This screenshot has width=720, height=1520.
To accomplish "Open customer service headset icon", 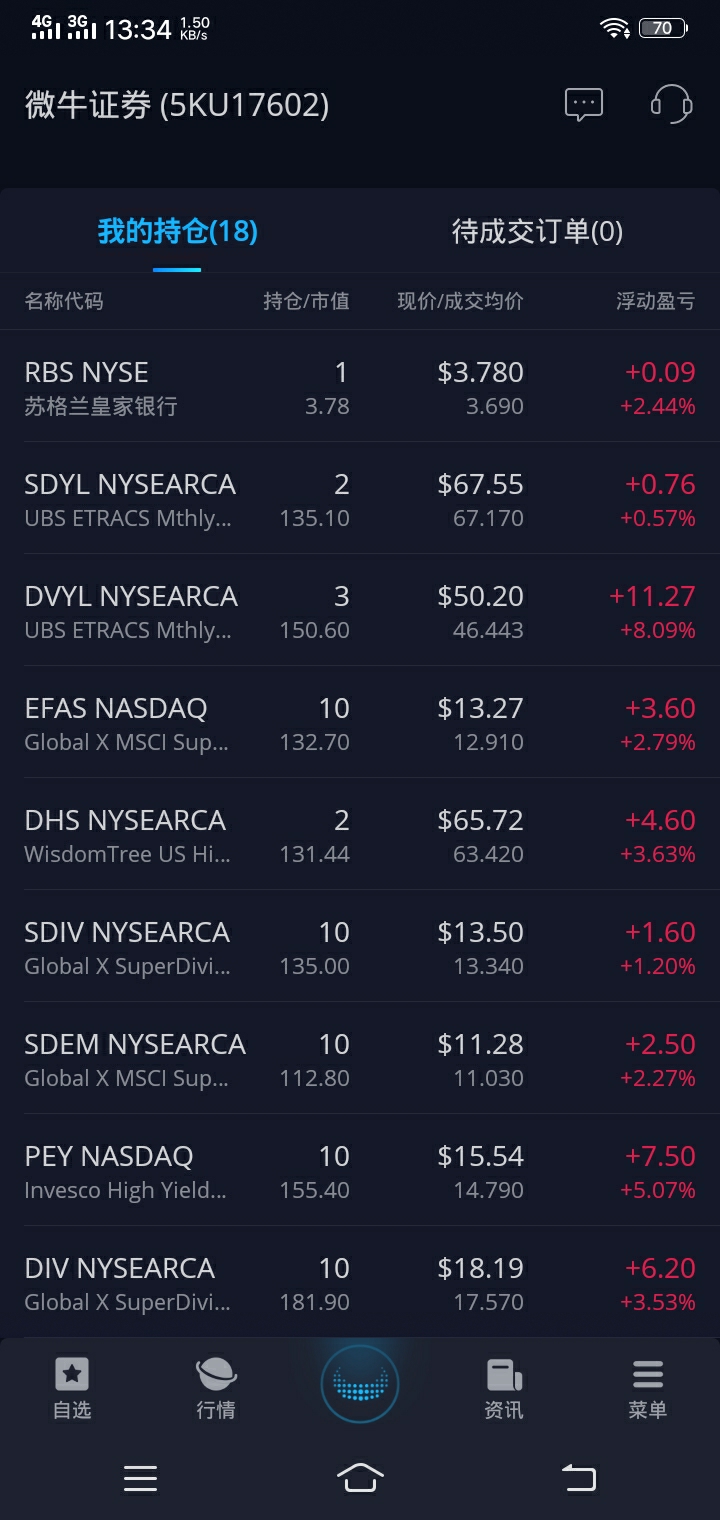I will [x=671, y=104].
